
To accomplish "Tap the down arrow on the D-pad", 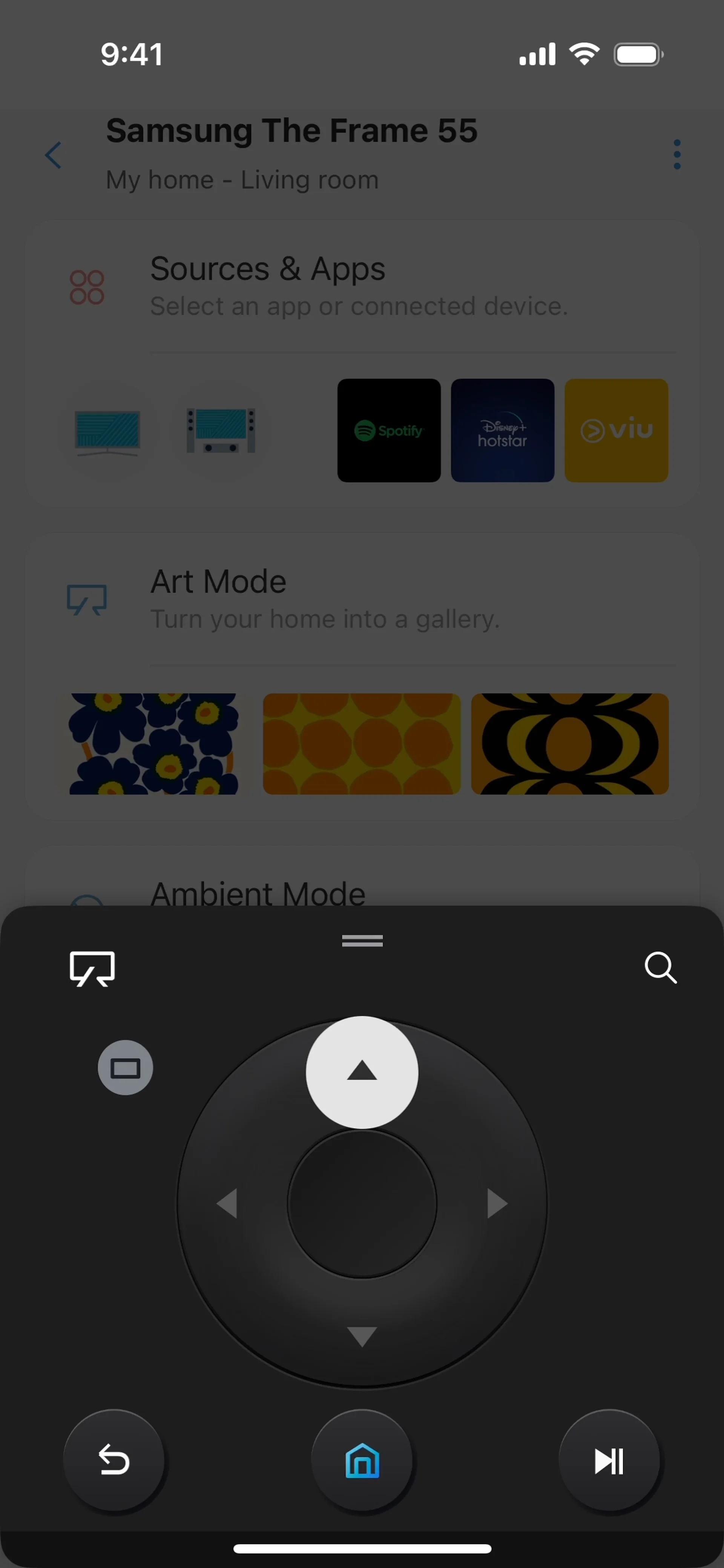I will coord(362,1336).
